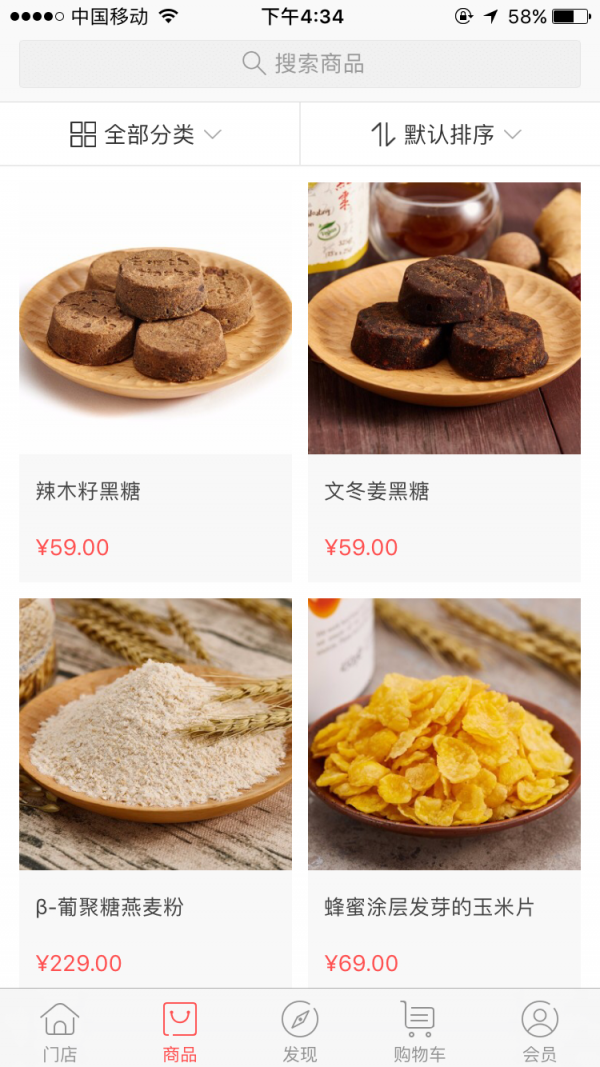Viewport: 600px width, 1067px height.
Task: View the 文冬姜黑糖 product
Action: pyautogui.click(x=444, y=380)
